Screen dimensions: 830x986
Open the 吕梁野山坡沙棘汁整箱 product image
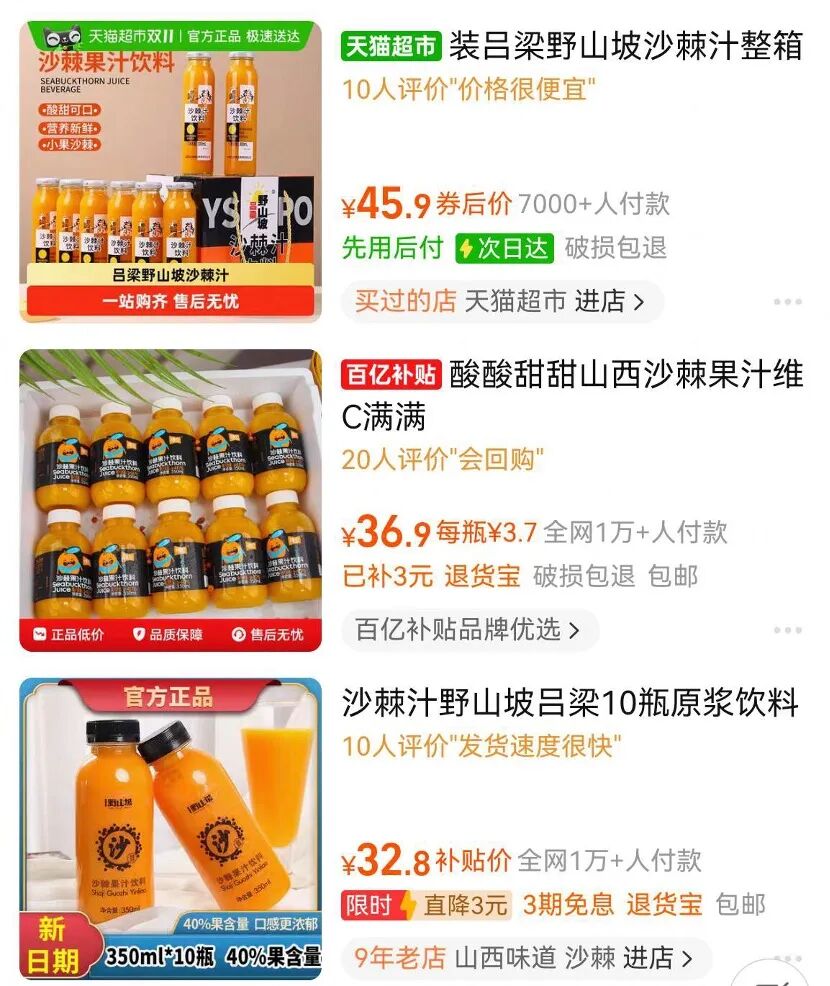[170, 170]
